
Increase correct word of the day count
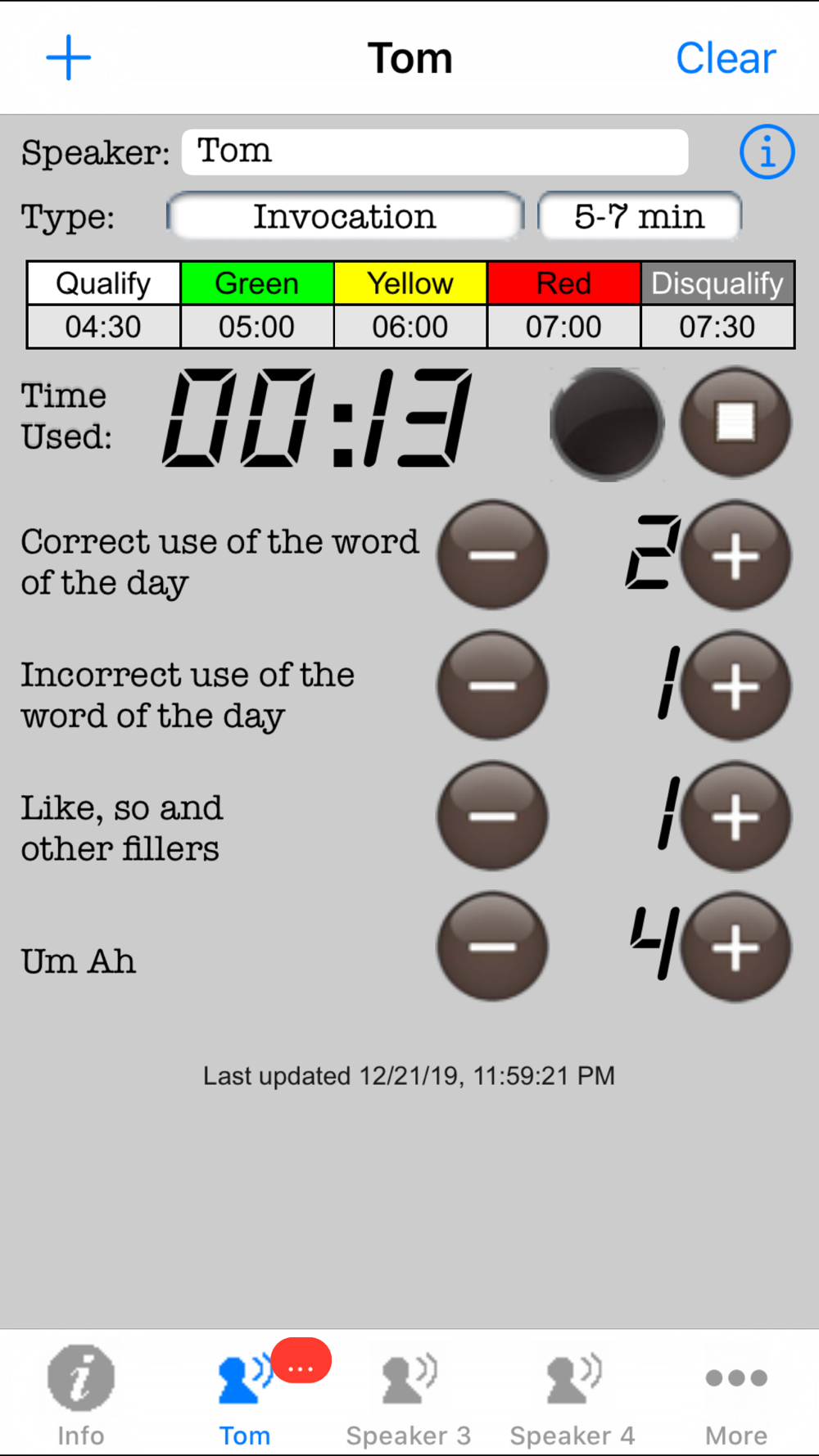735,556
